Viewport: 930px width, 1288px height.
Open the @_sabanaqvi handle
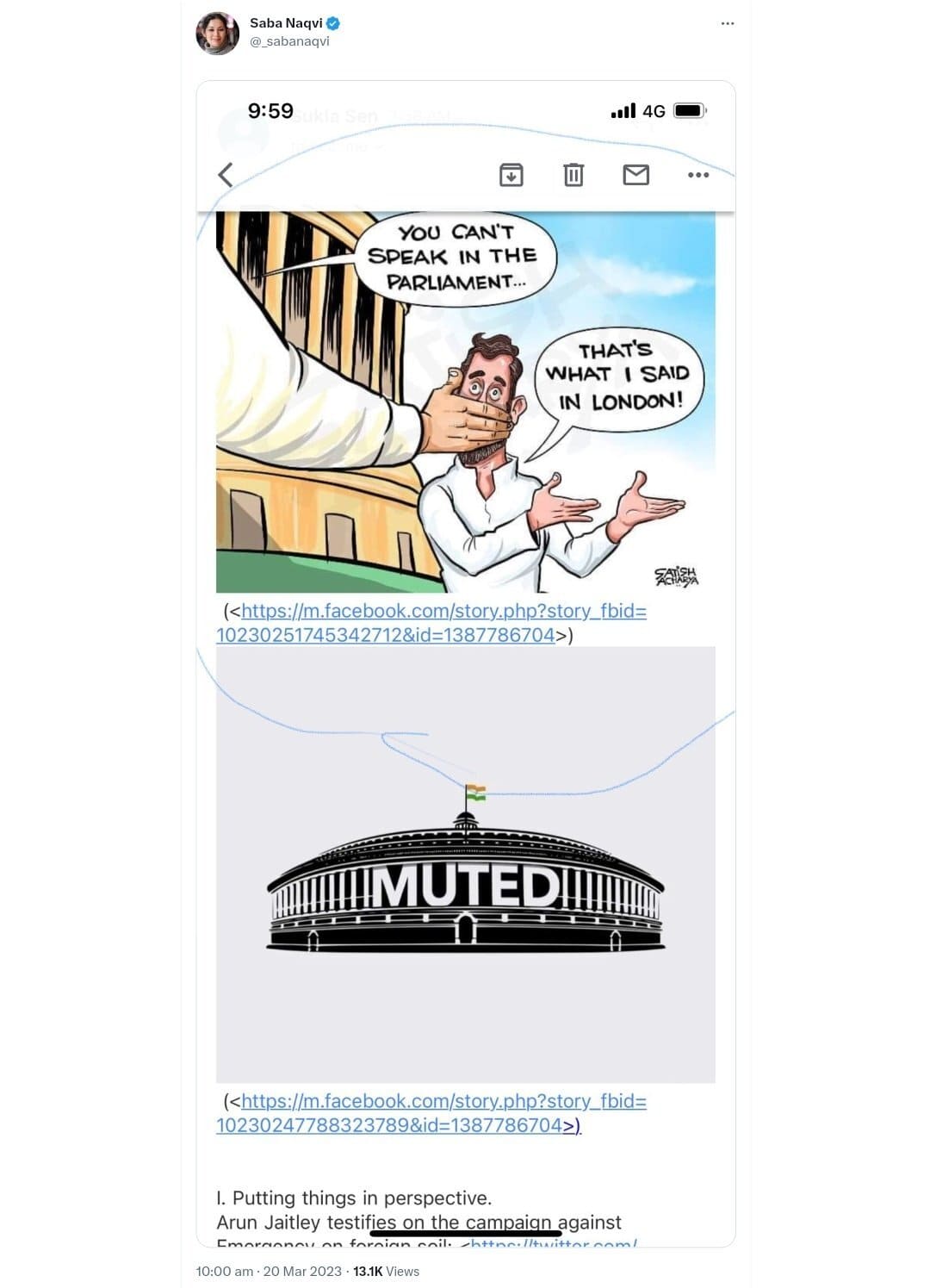point(289,41)
